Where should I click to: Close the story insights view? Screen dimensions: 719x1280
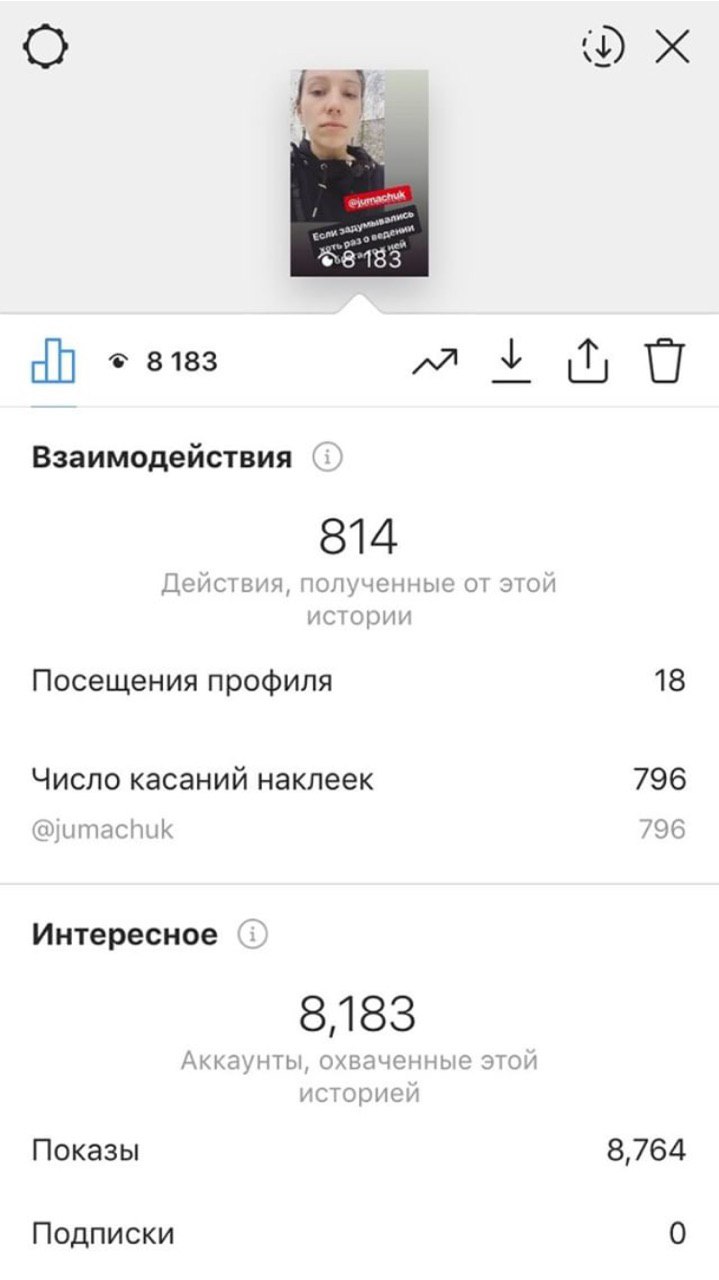point(672,46)
